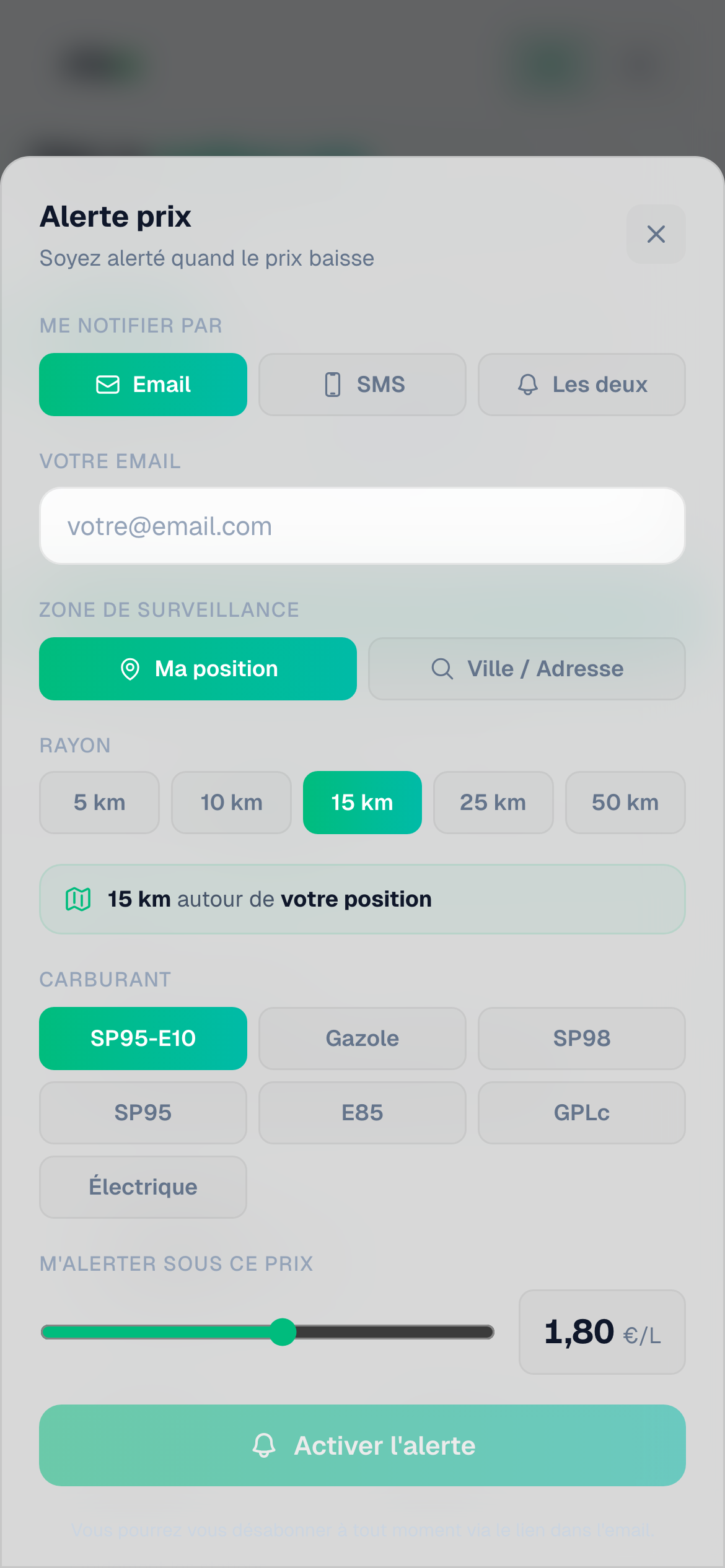This screenshot has height=1568, width=725.
Task: Use Ma position for surveillance zone
Action: point(198,669)
